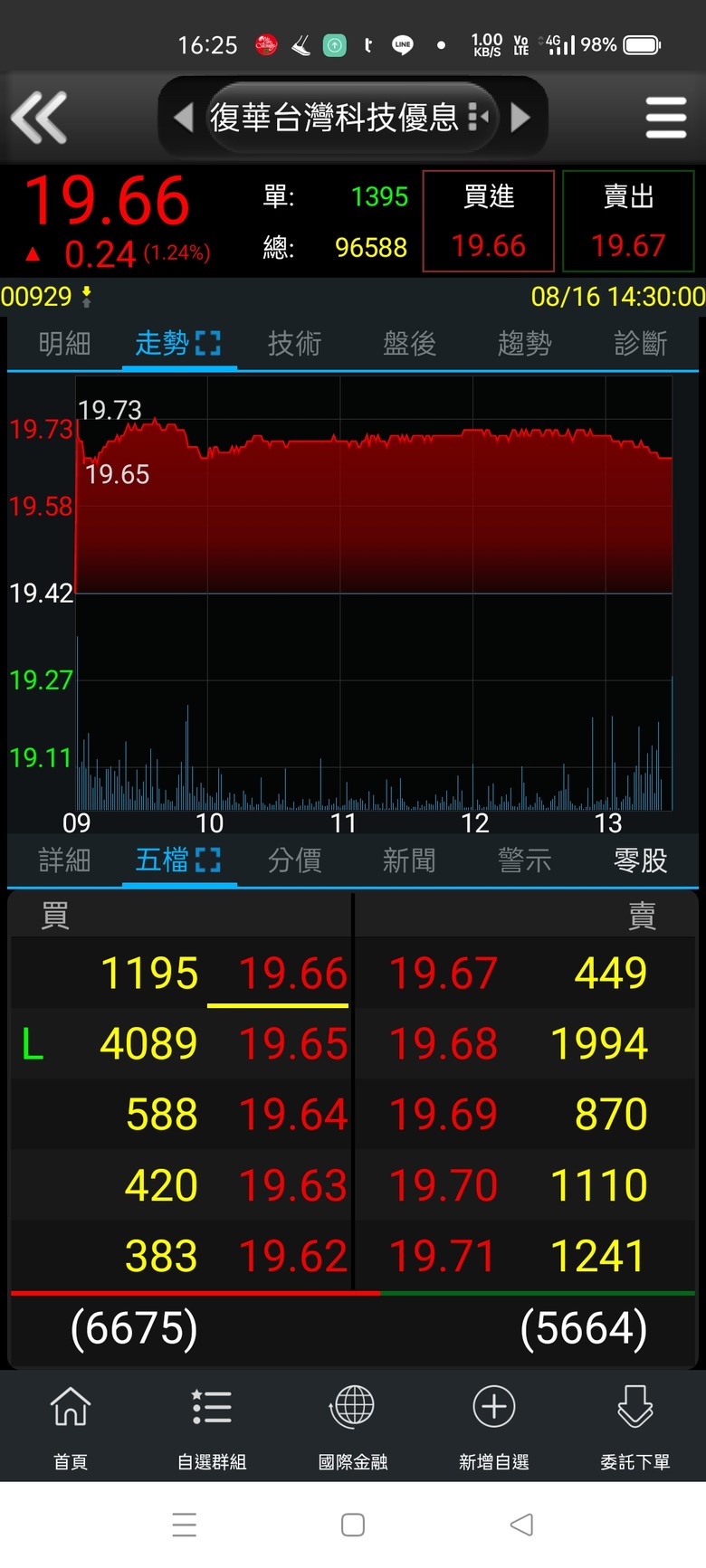Viewport: 706px width, 1568px height.
Task: Go back with the double-arrow icon
Action: coord(39,118)
